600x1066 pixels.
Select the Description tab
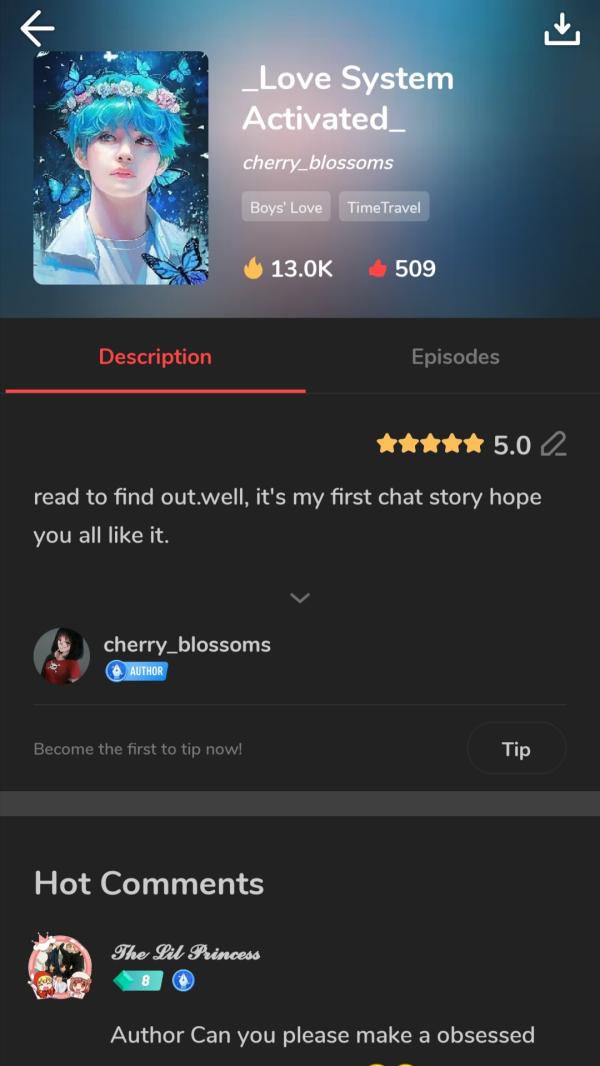click(x=155, y=357)
